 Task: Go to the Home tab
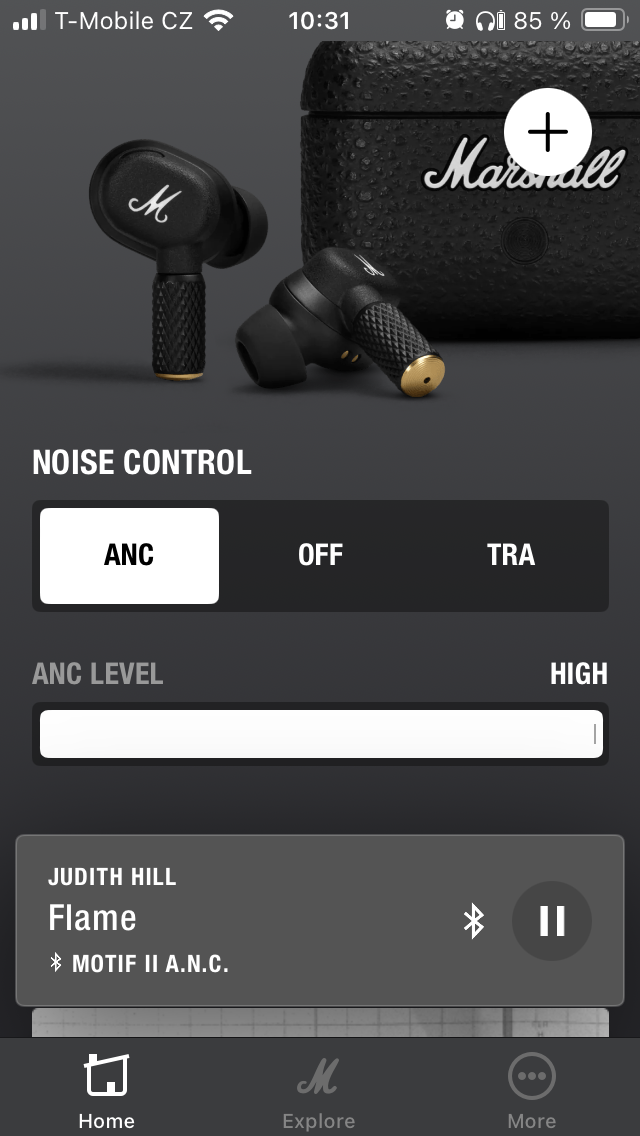[x=106, y=1091]
